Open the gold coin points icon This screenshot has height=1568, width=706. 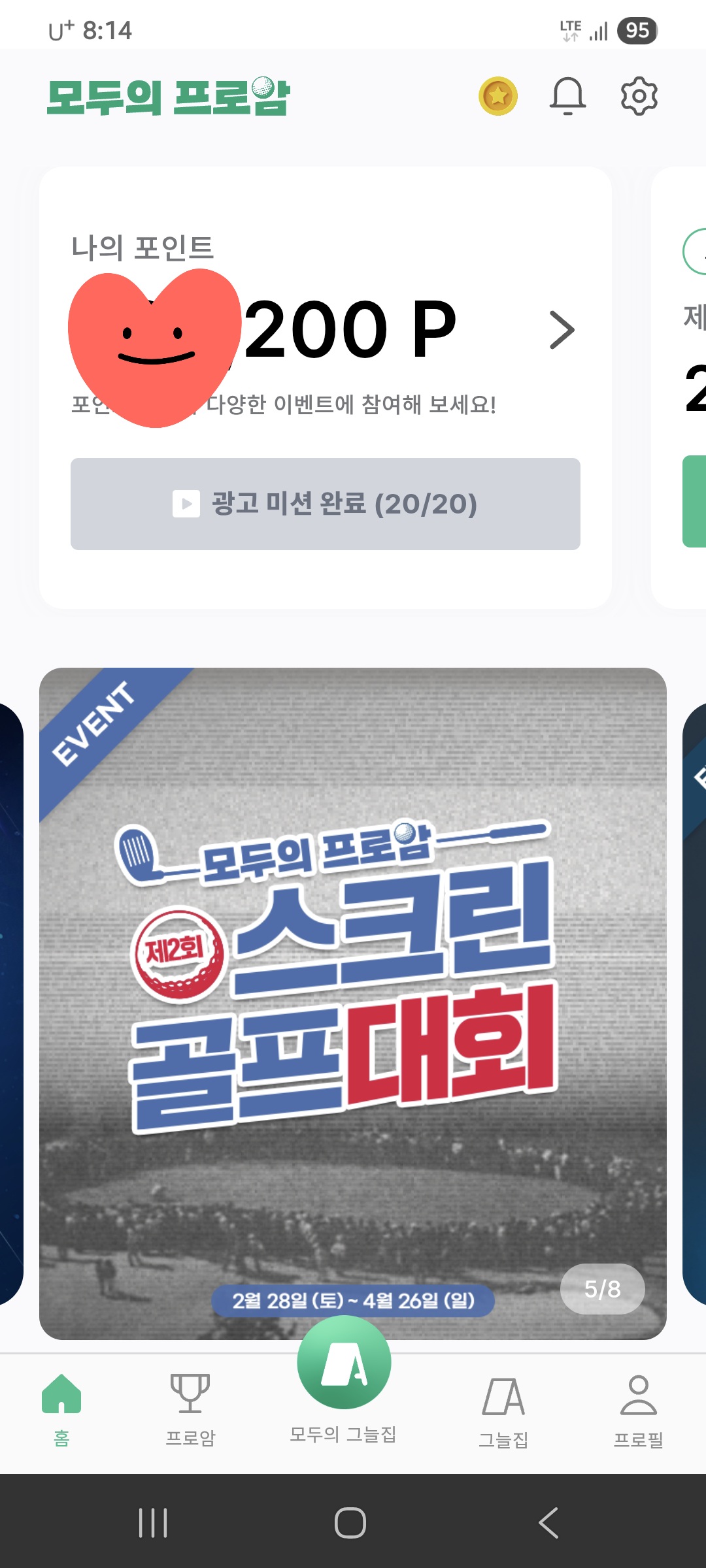[498, 97]
